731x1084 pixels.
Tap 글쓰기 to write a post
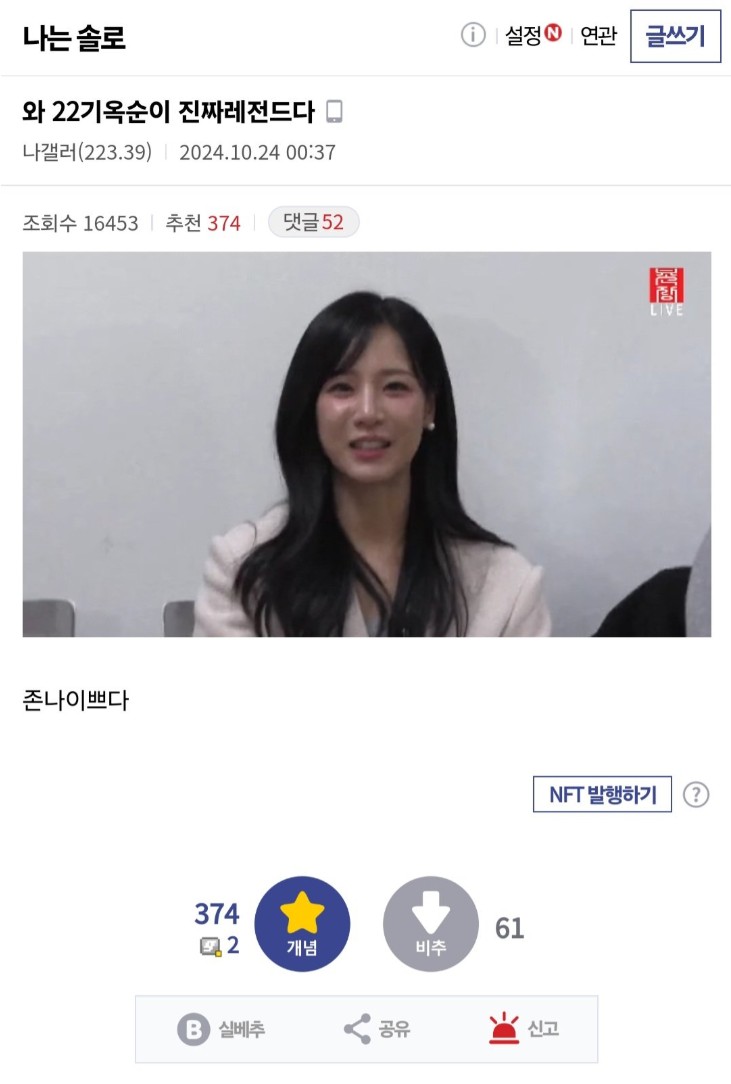pos(675,36)
